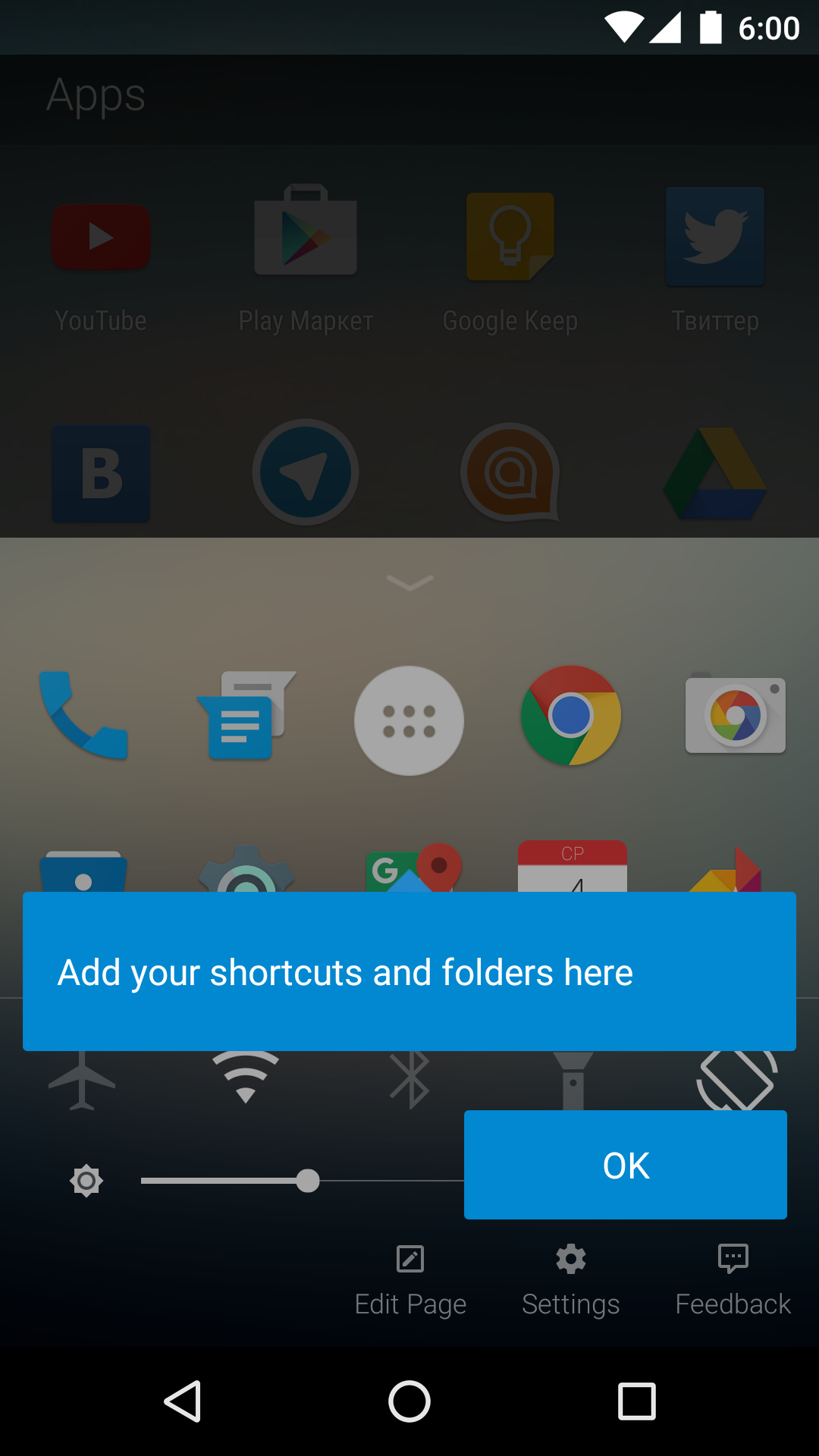The width and height of the screenshot is (819, 1456).
Task: Go back using the navigation bar
Action: (x=183, y=1401)
